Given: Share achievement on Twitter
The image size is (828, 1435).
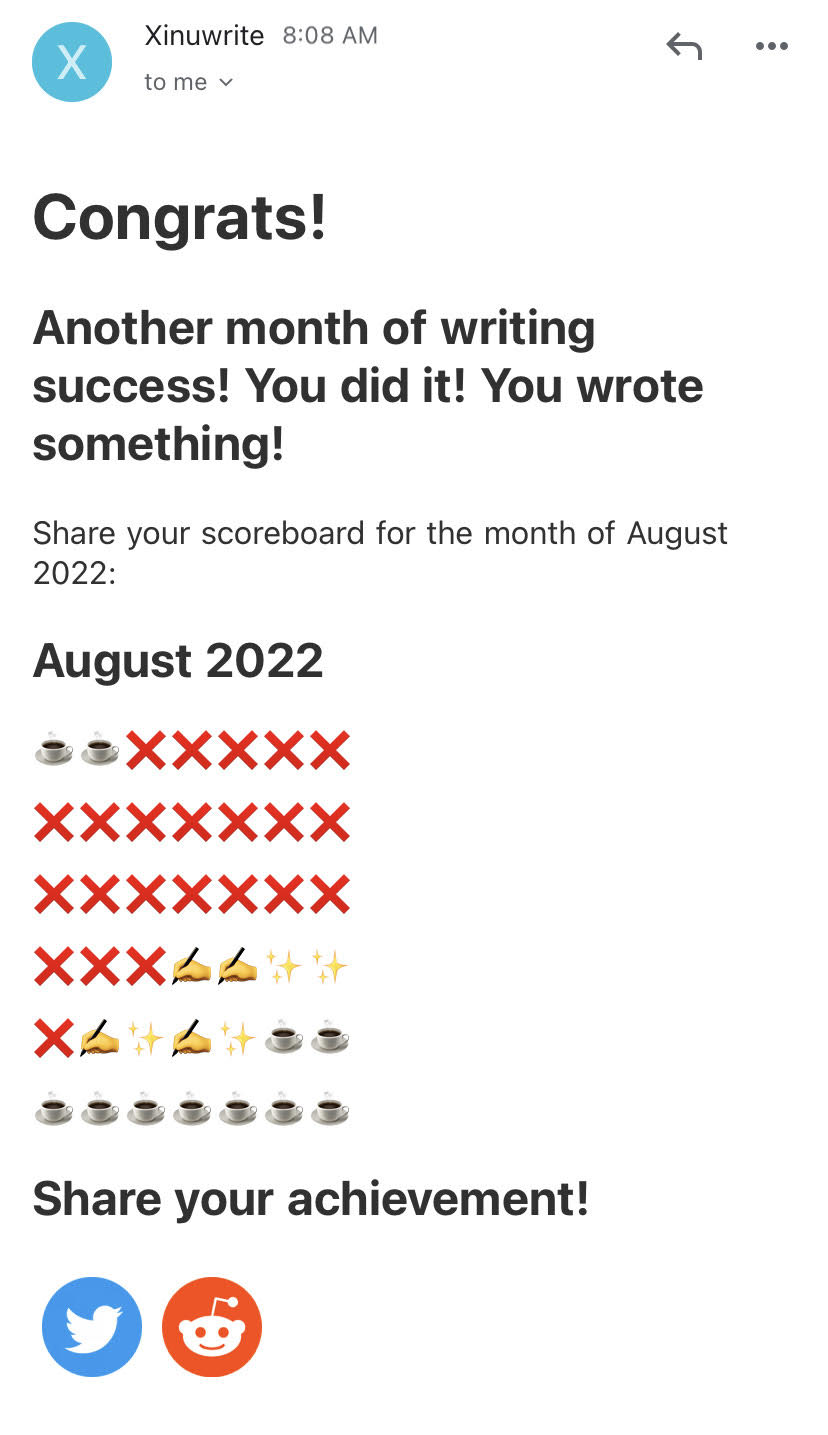Looking at the screenshot, I should tap(92, 1327).
